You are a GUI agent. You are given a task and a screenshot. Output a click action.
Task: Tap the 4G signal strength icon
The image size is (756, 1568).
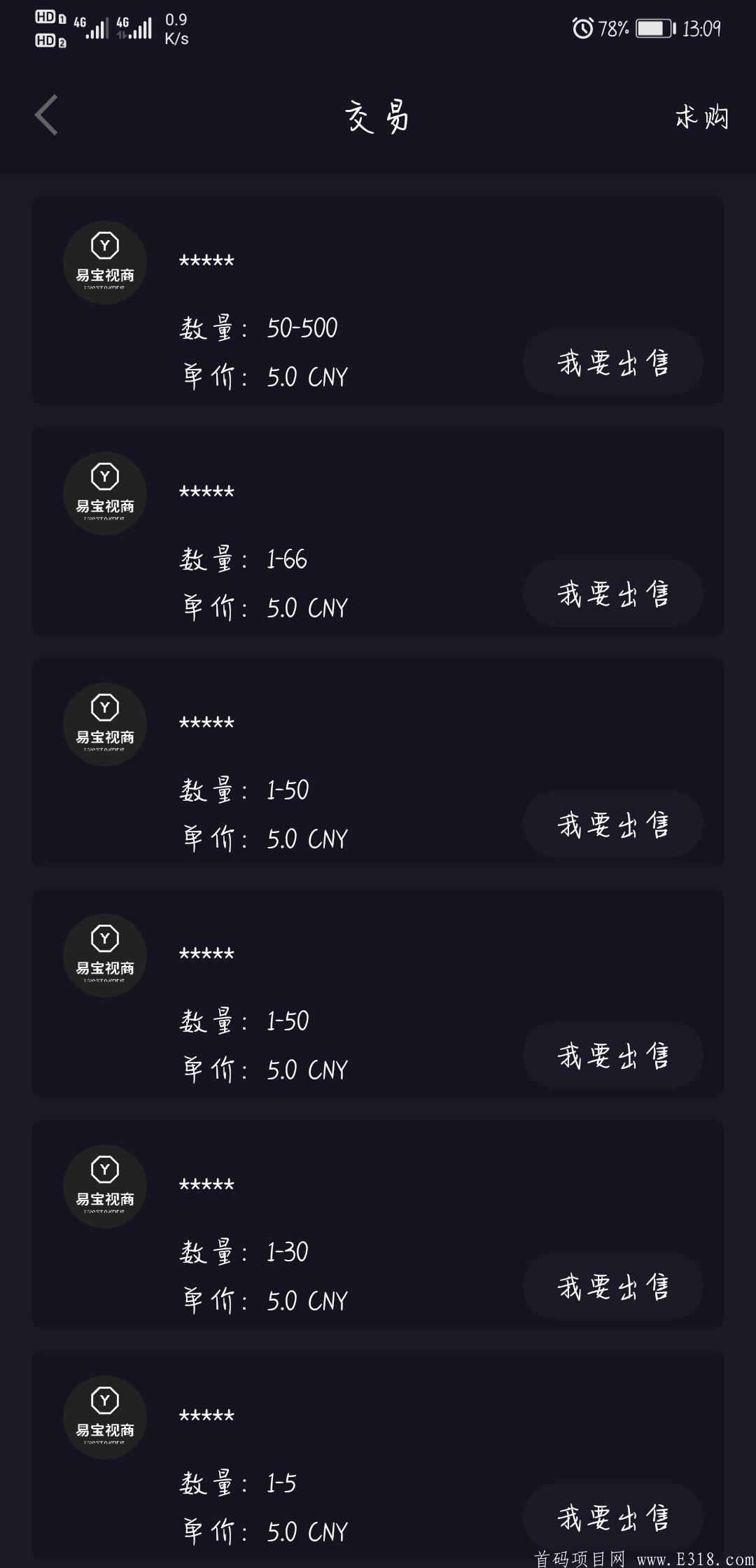[94, 28]
